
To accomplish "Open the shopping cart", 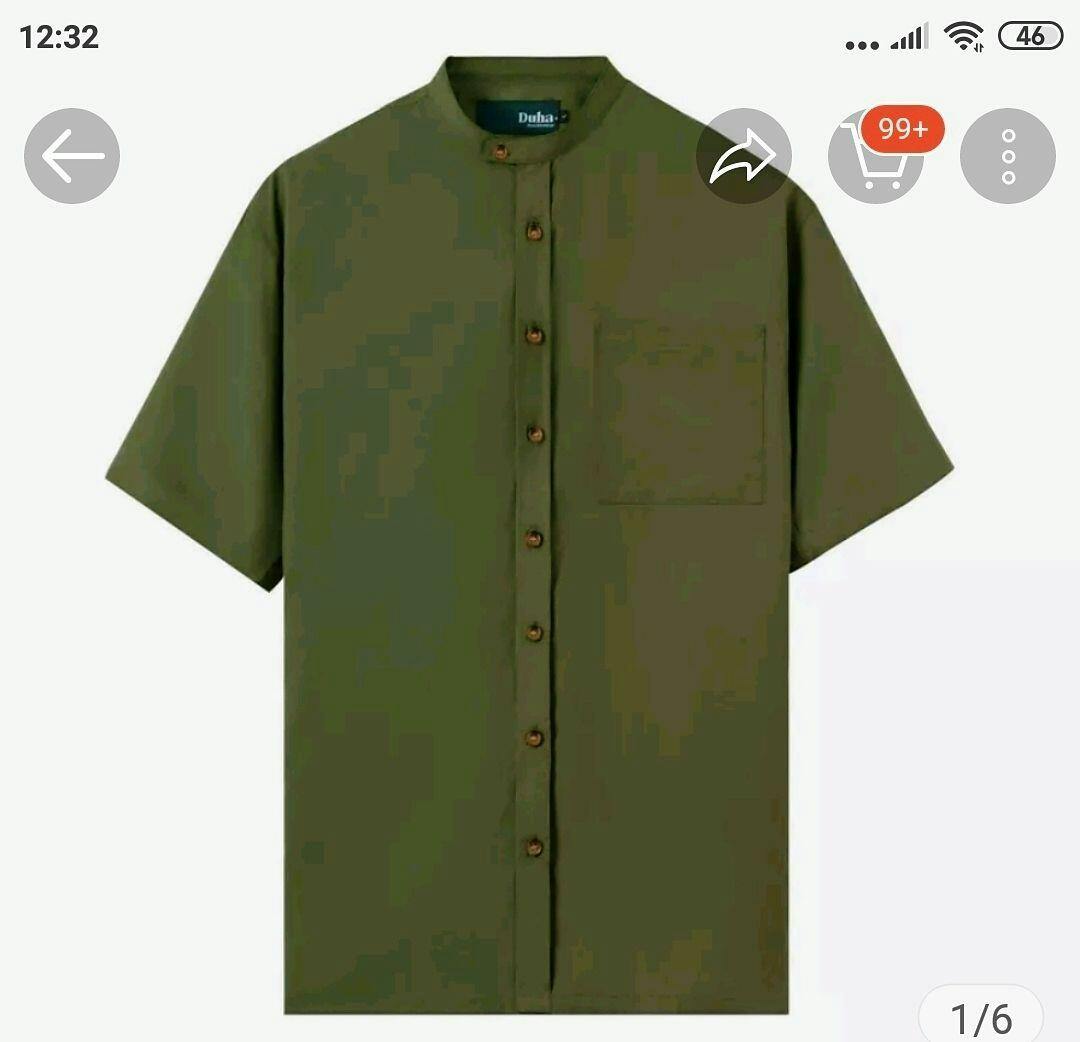I will 875,158.
